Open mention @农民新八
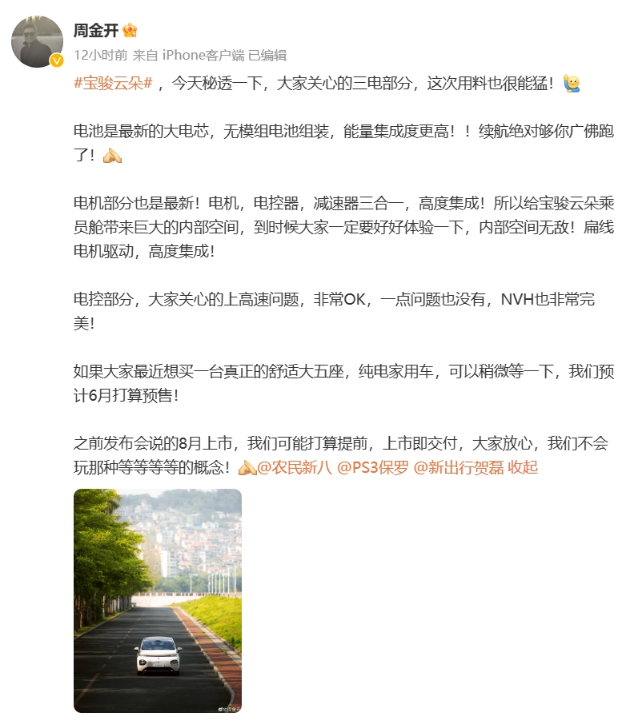 click(295, 467)
